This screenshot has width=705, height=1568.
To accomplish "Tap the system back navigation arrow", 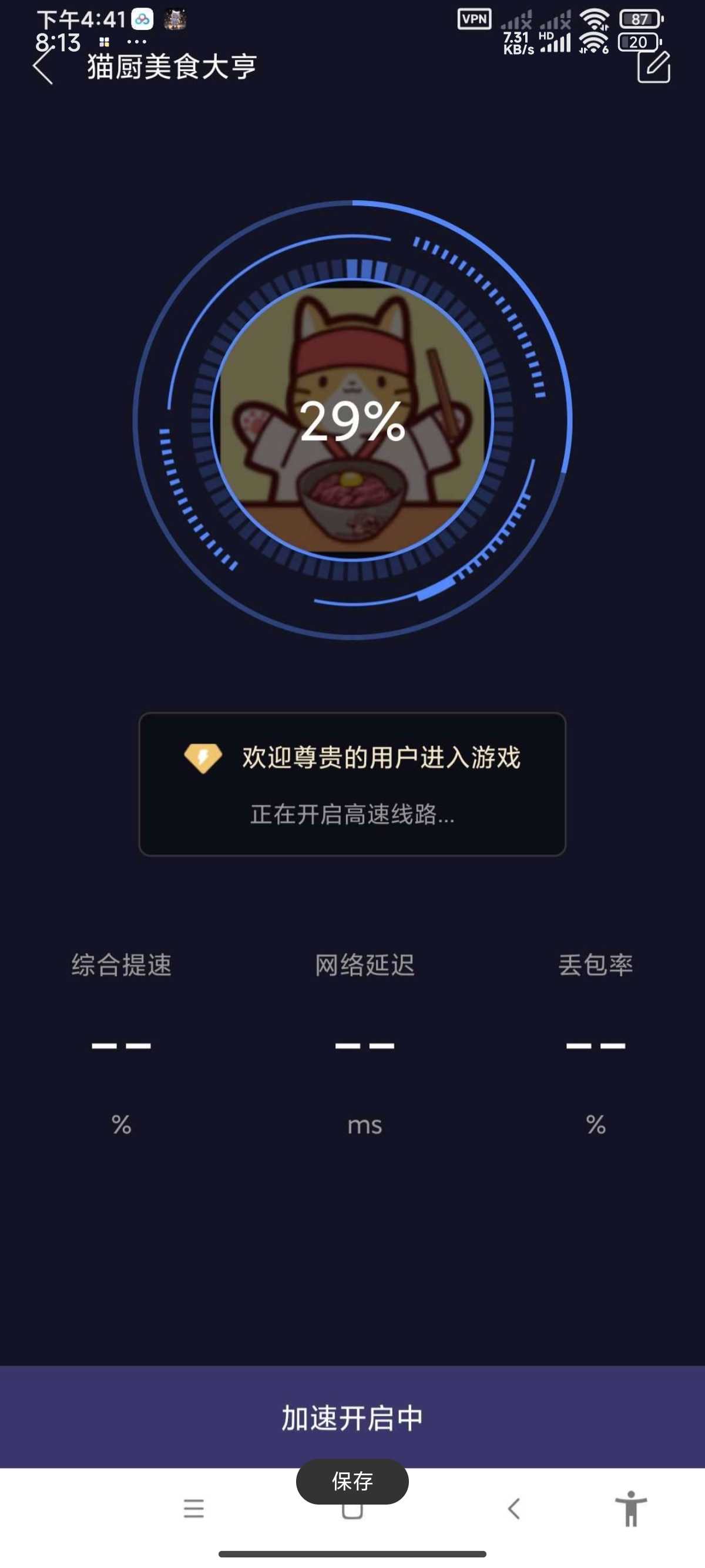I will coord(514,1508).
